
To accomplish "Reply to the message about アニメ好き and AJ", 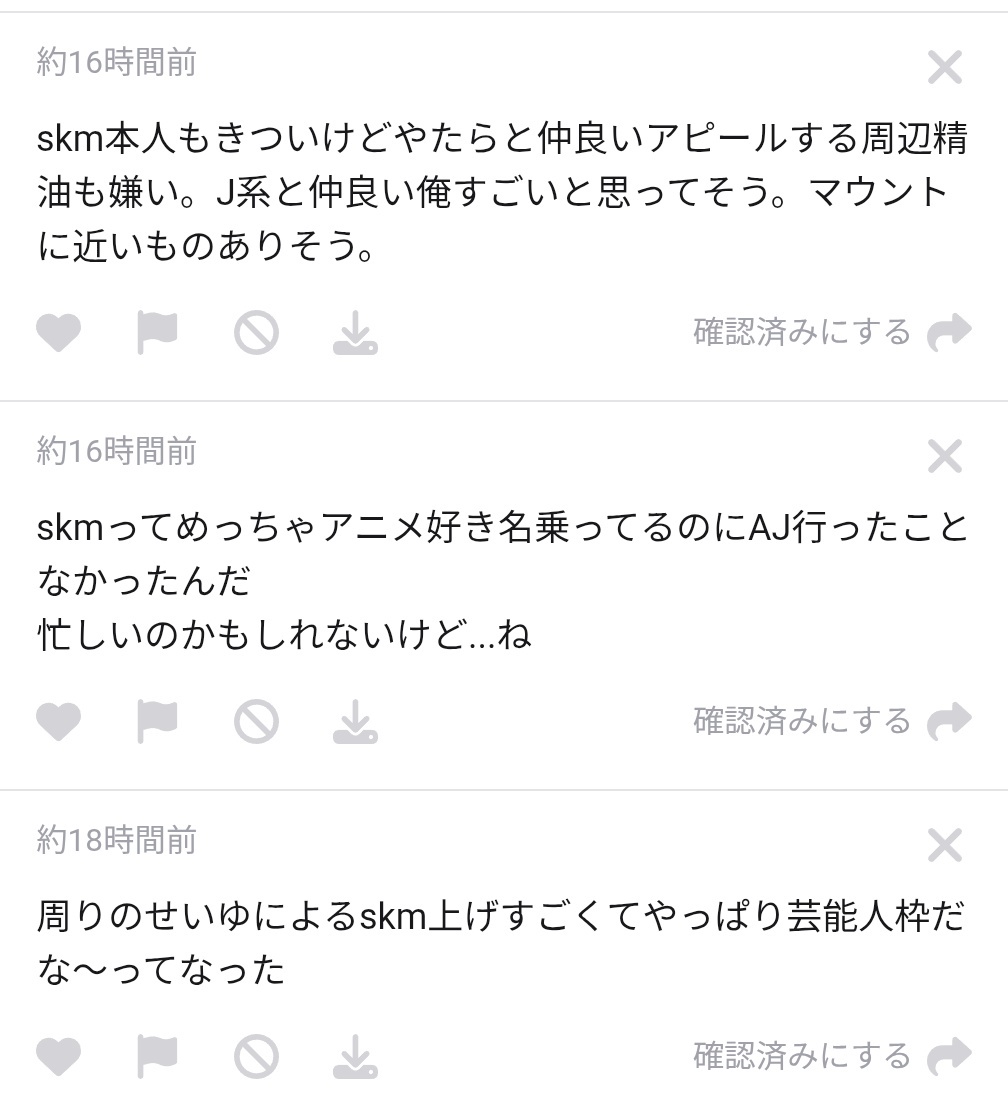I will (x=948, y=722).
